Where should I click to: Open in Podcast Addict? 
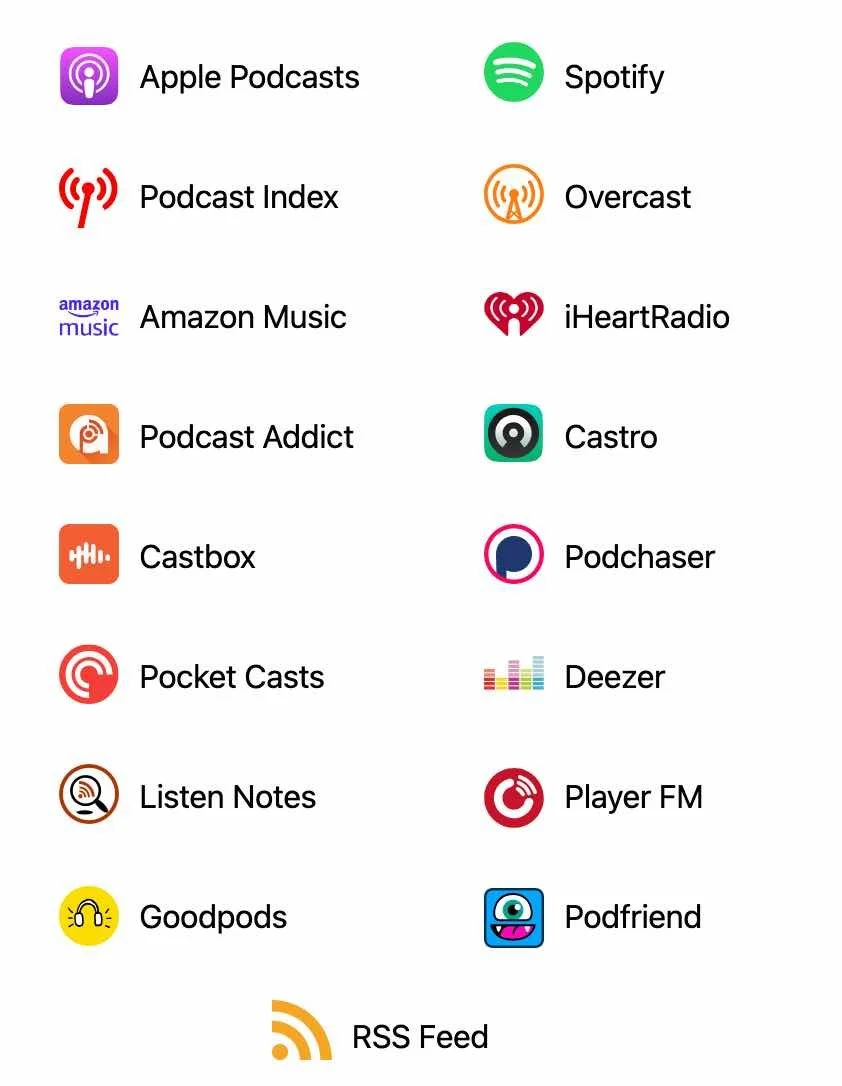(x=206, y=435)
